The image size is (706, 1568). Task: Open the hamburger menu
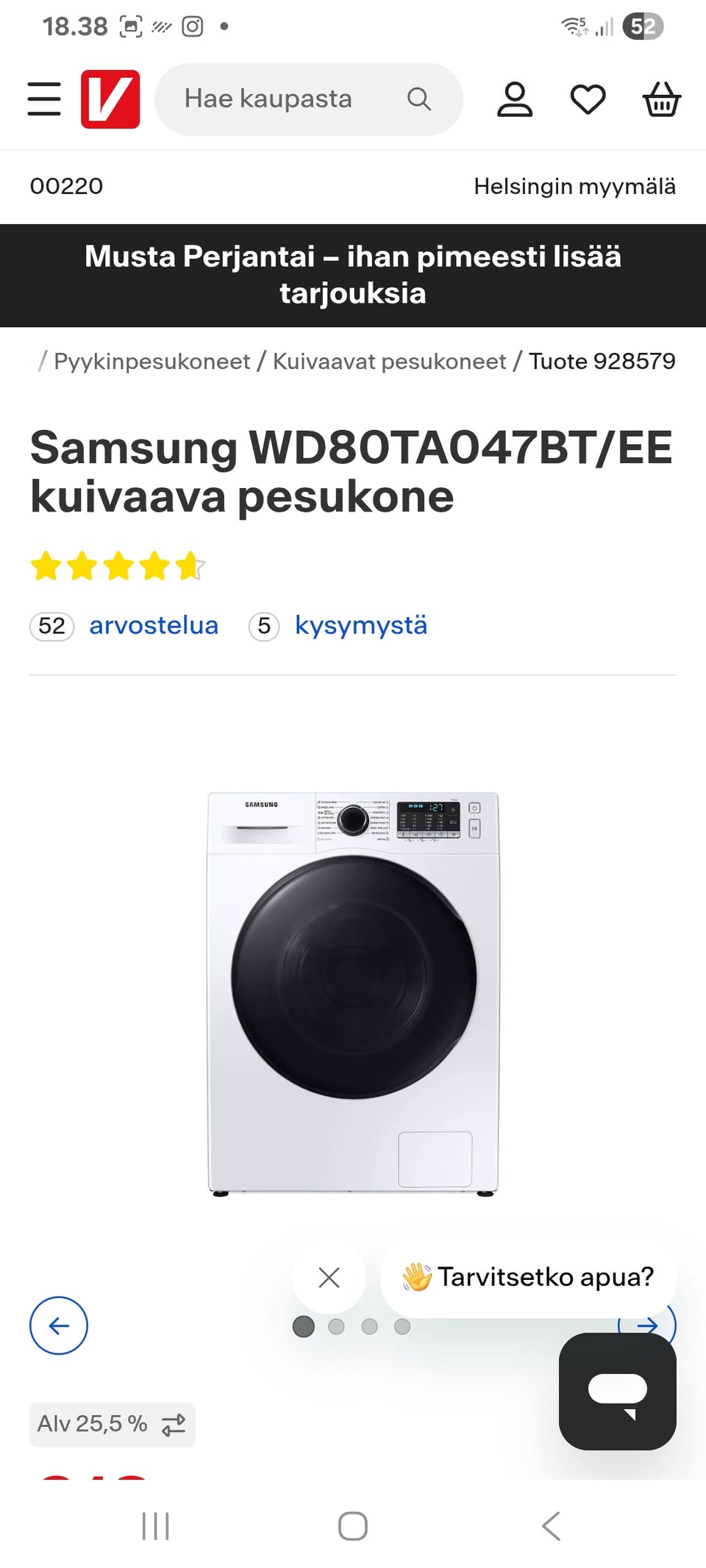tap(44, 99)
